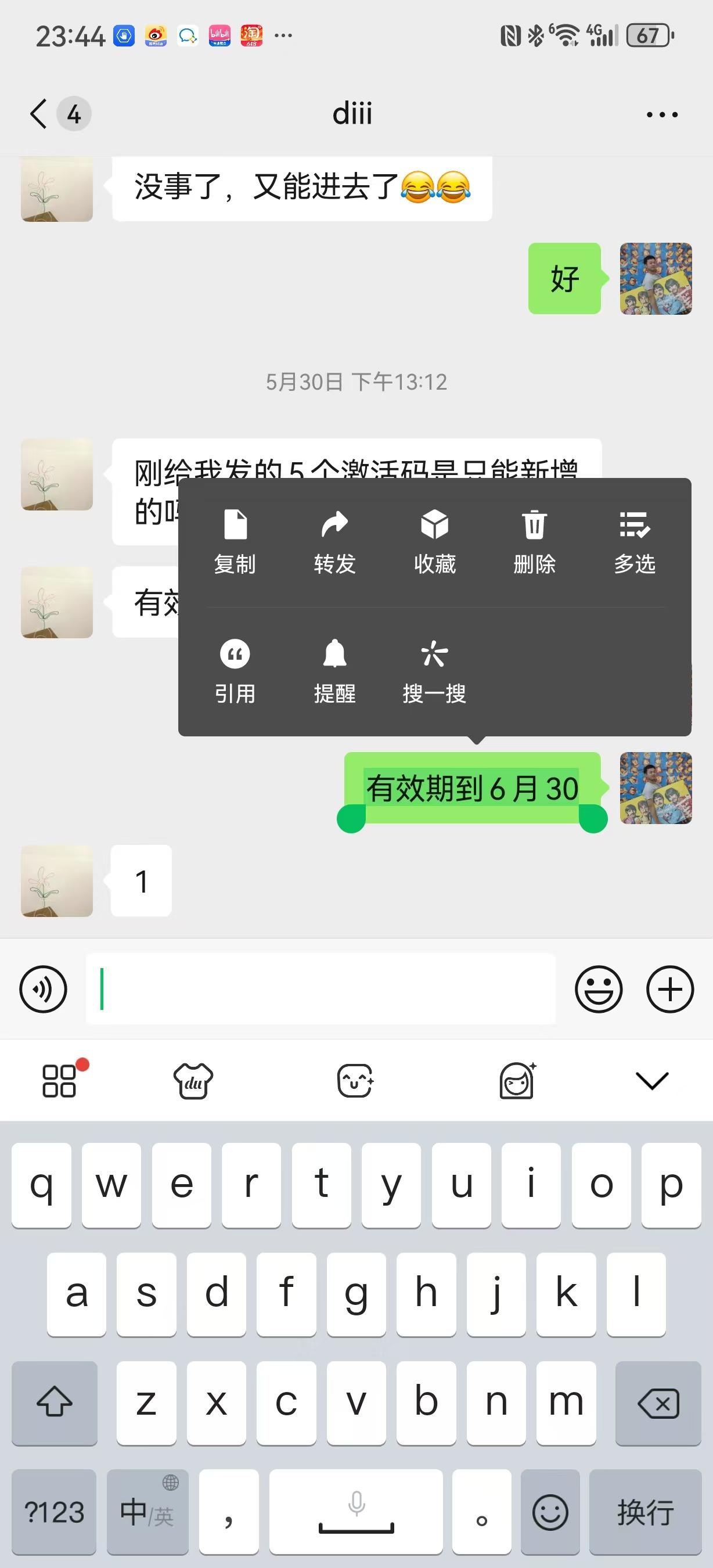Screen dimensions: 713x1568
Task: Save the message via 收藏
Action: [434, 542]
